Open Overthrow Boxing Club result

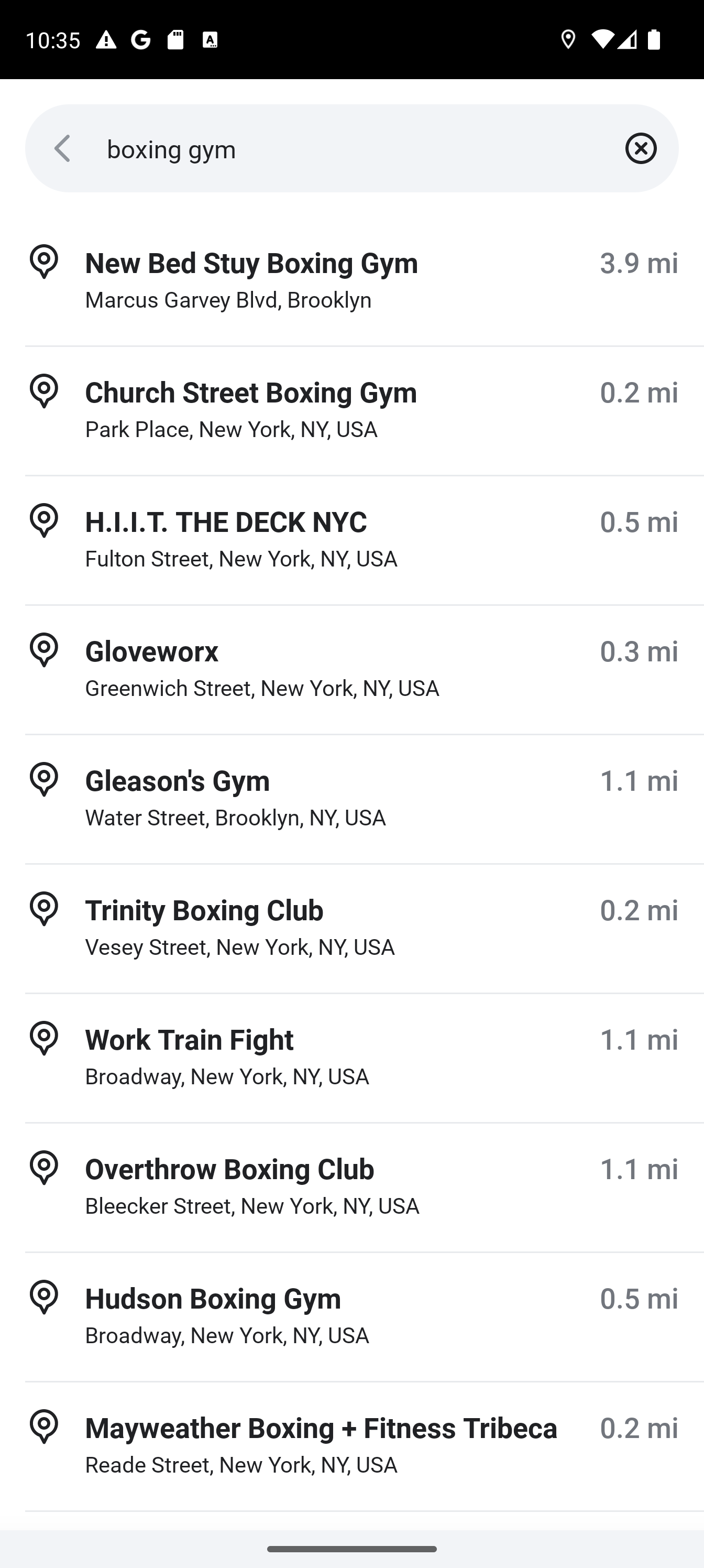pos(351,1189)
